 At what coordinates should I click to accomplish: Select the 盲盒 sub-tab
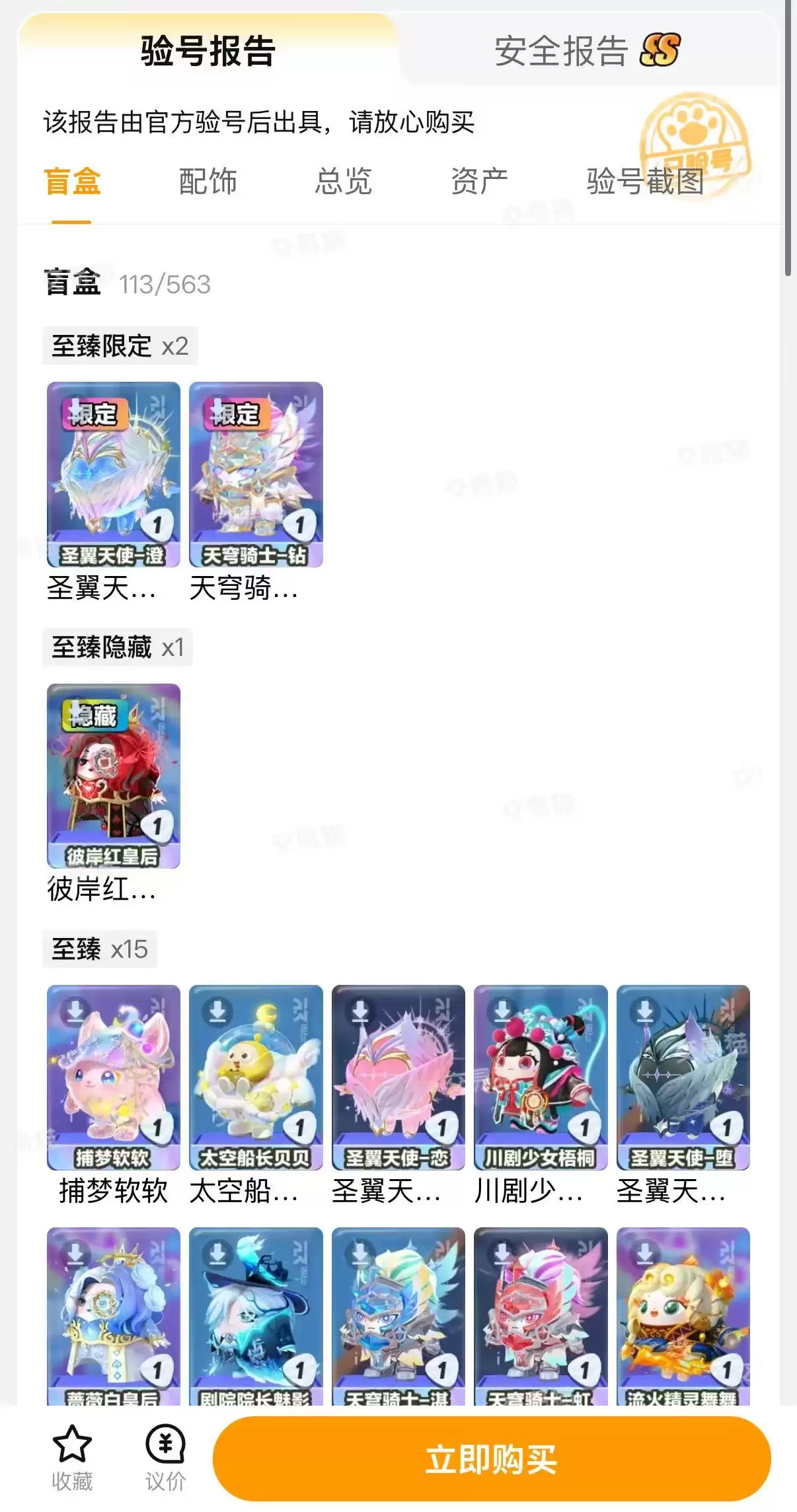point(72,181)
